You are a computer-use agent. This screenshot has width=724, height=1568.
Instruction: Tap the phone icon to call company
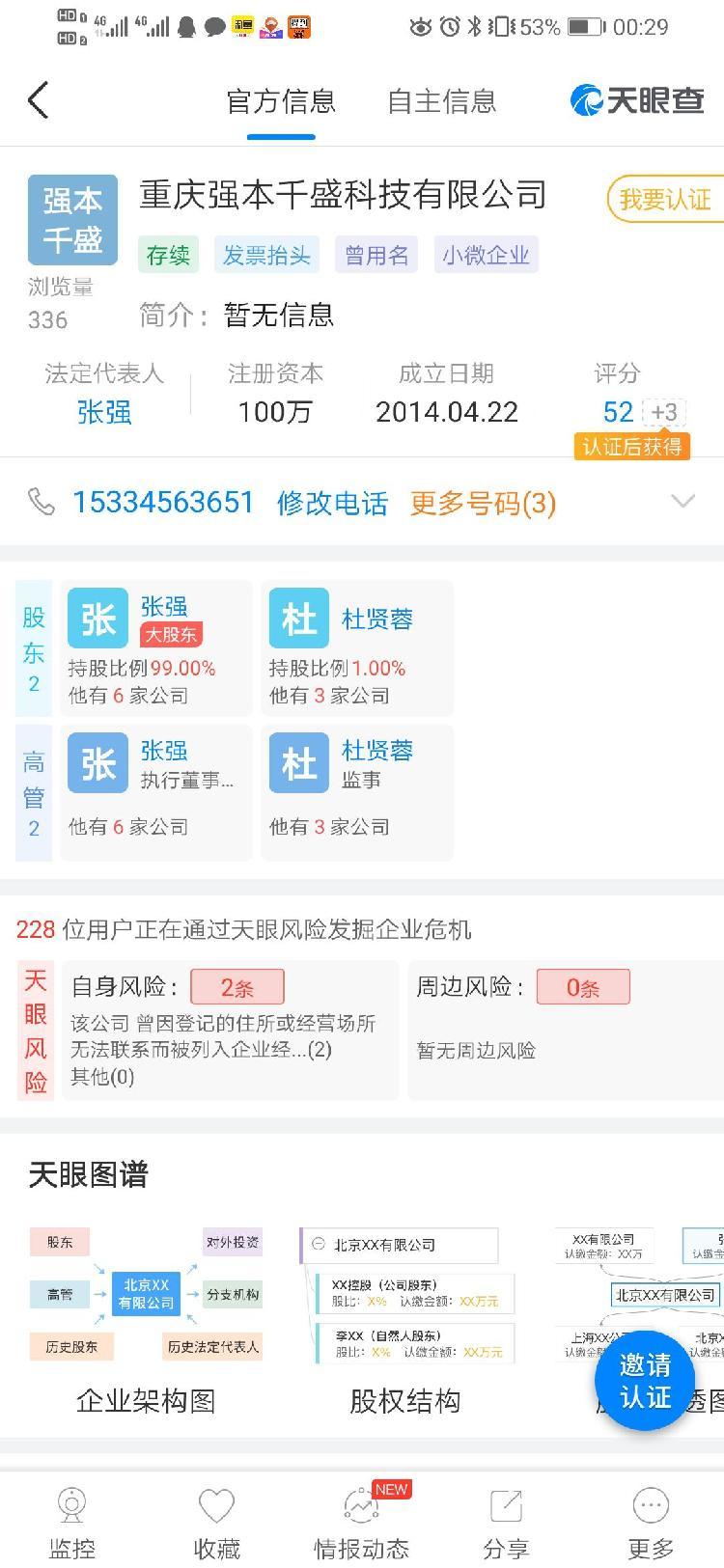click(41, 502)
